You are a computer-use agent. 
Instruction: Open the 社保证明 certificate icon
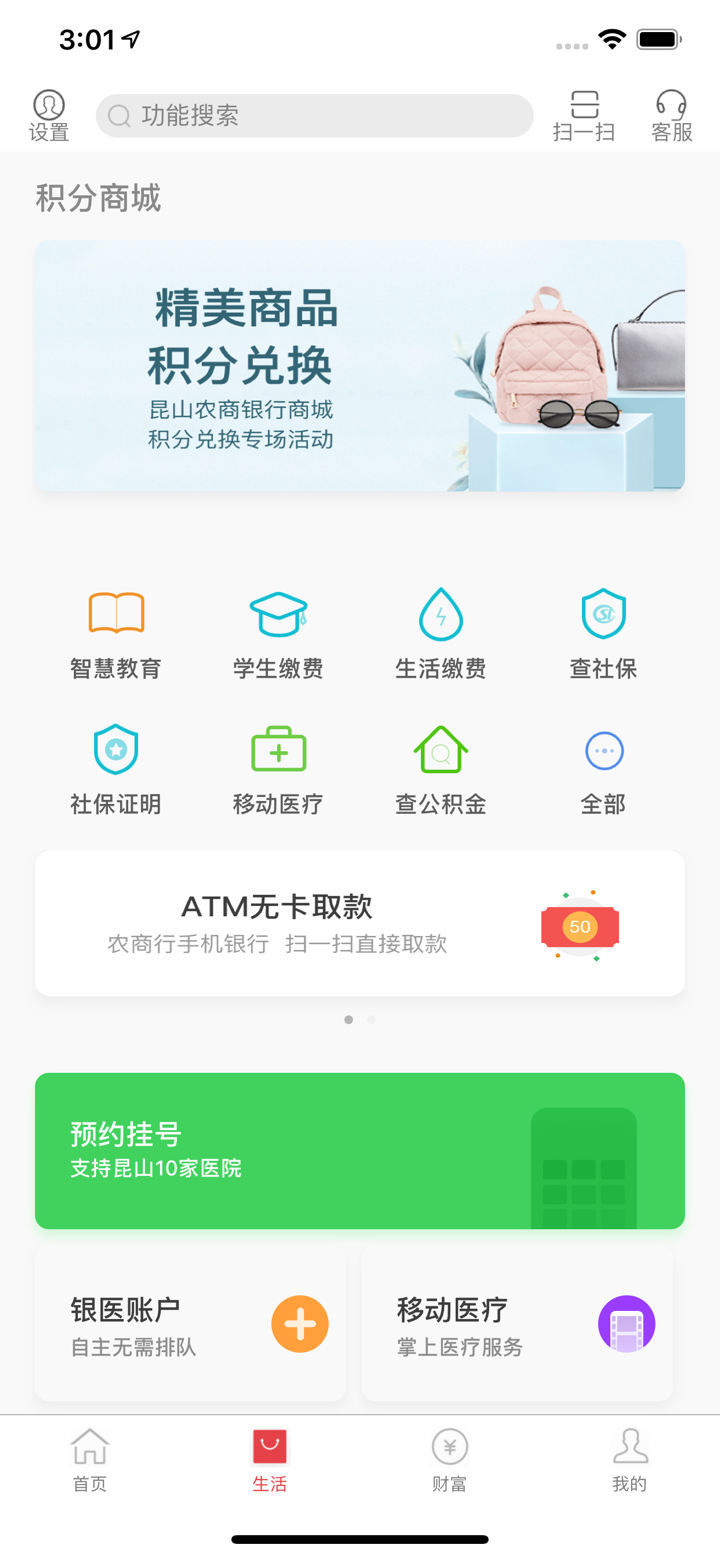tap(116, 768)
